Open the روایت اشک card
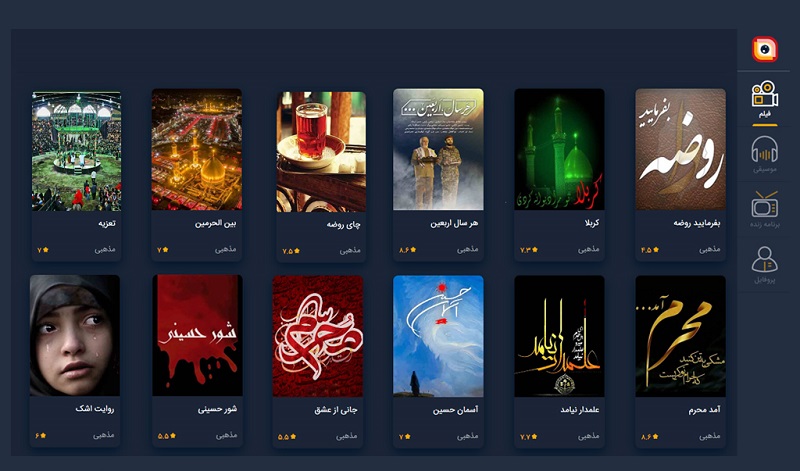 coord(75,336)
